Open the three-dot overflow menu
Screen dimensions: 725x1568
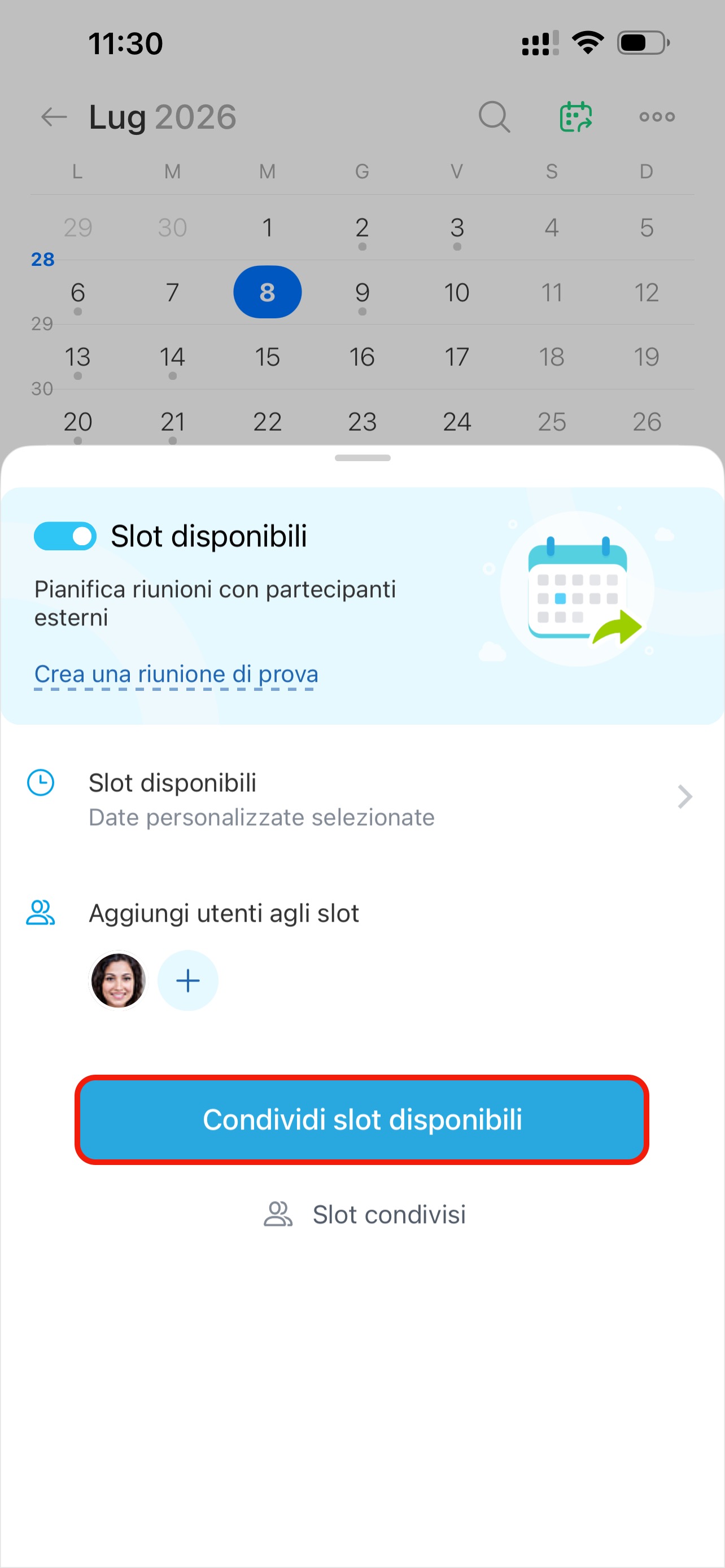[657, 116]
